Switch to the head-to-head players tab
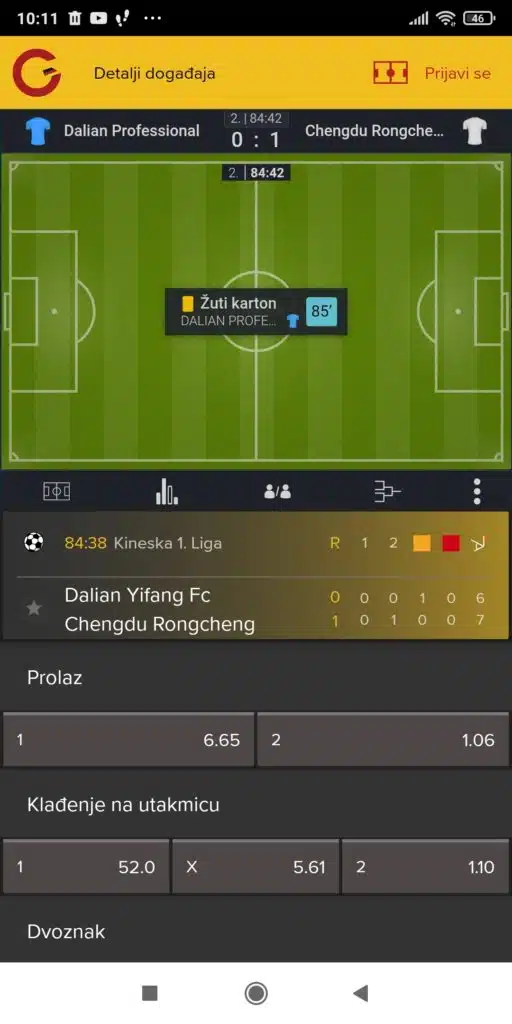The width and height of the screenshot is (512, 1024). (278, 492)
